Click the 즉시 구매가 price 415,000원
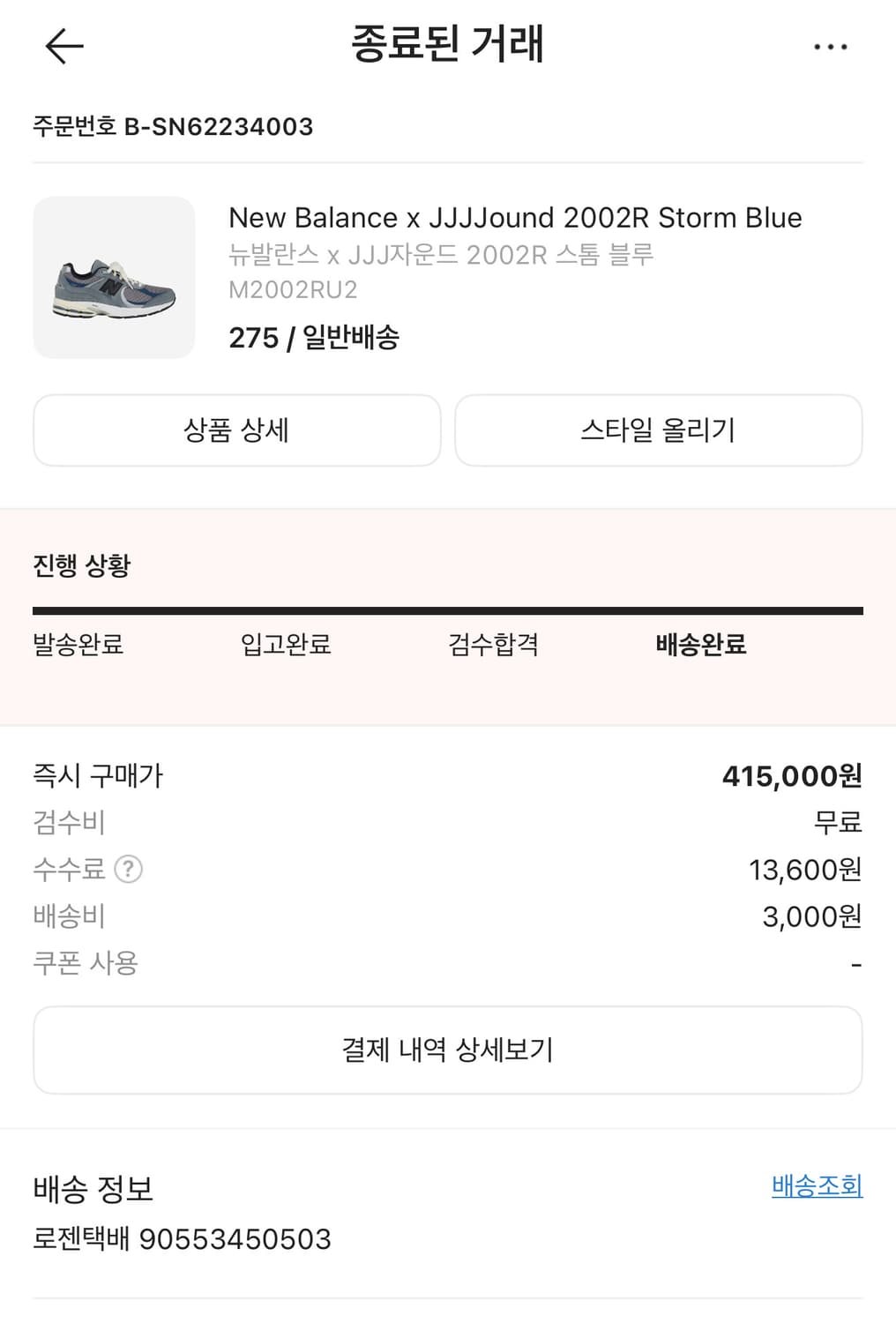 click(794, 777)
